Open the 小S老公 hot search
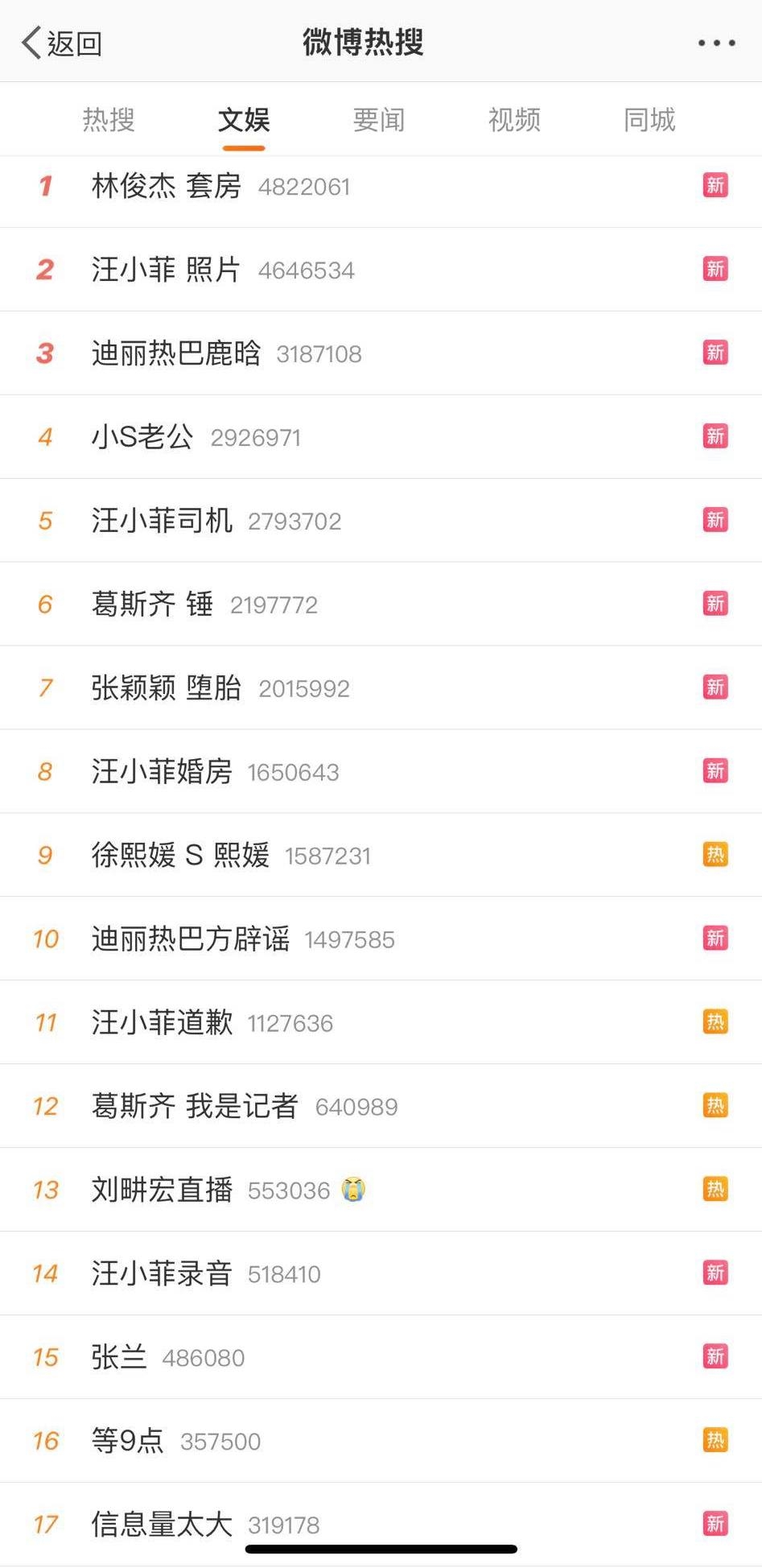The width and height of the screenshot is (762, 1568). tap(142, 437)
